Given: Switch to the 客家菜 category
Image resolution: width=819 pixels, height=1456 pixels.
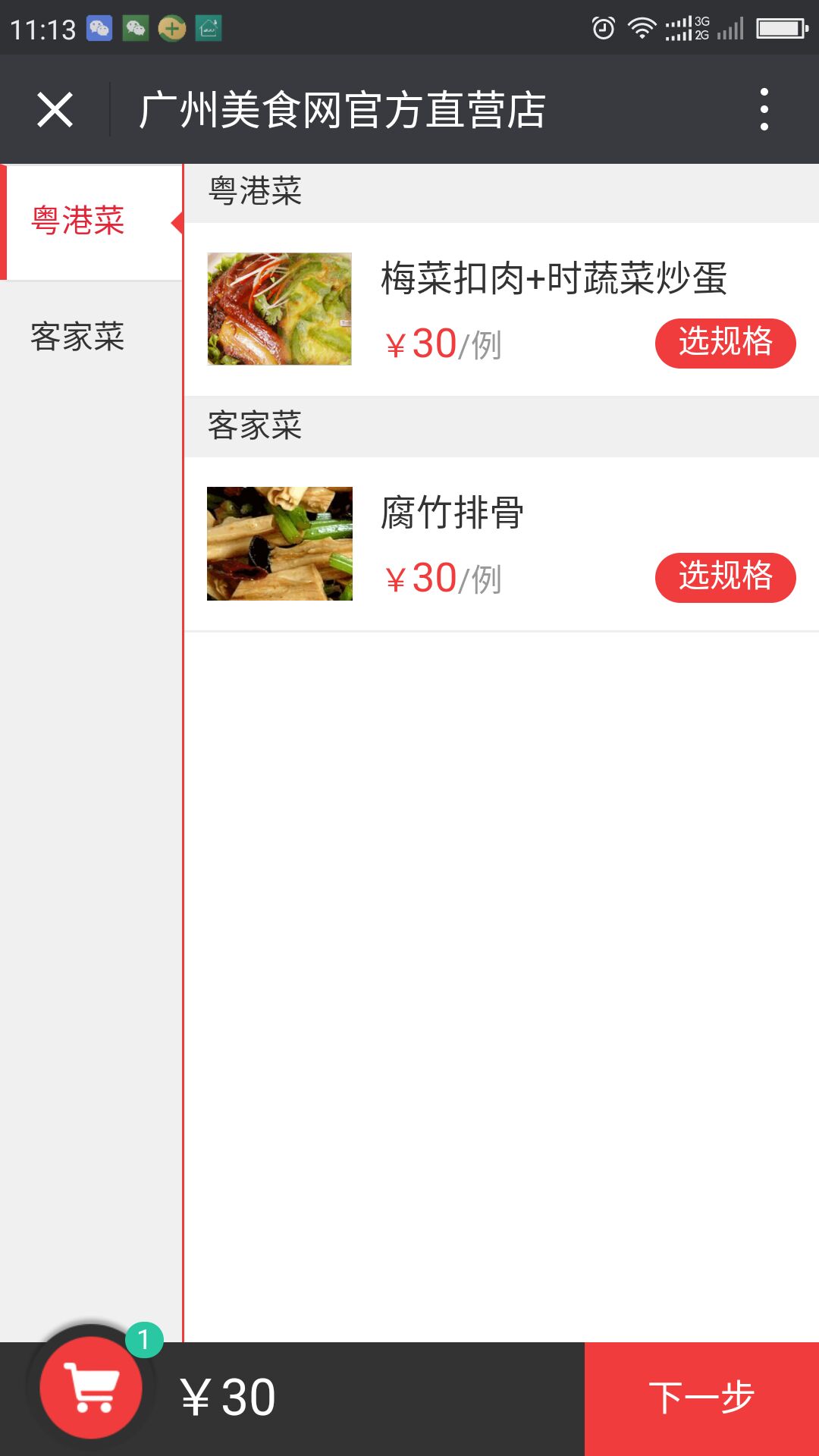Looking at the screenshot, I should (x=78, y=337).
